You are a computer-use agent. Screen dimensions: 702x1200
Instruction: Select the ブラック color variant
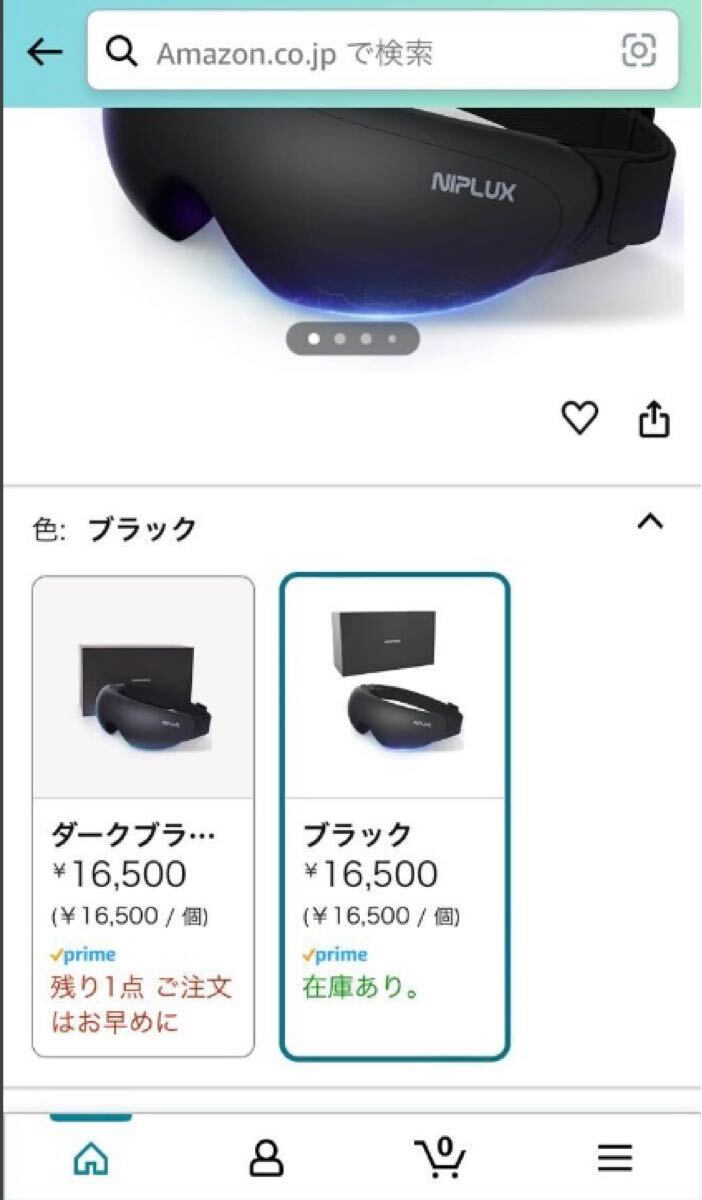coord(395,815)
